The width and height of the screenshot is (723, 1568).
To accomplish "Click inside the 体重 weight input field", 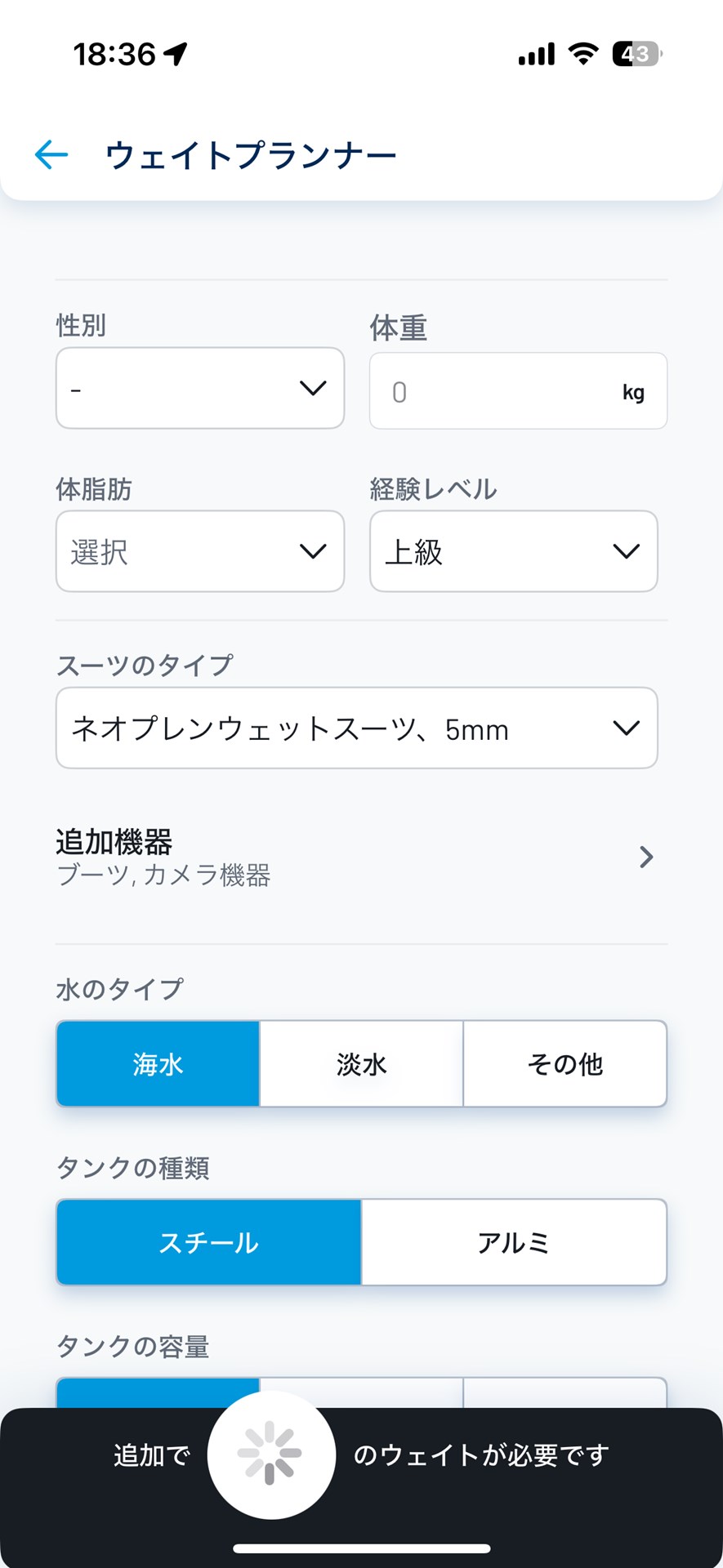I will coord(490,391).
